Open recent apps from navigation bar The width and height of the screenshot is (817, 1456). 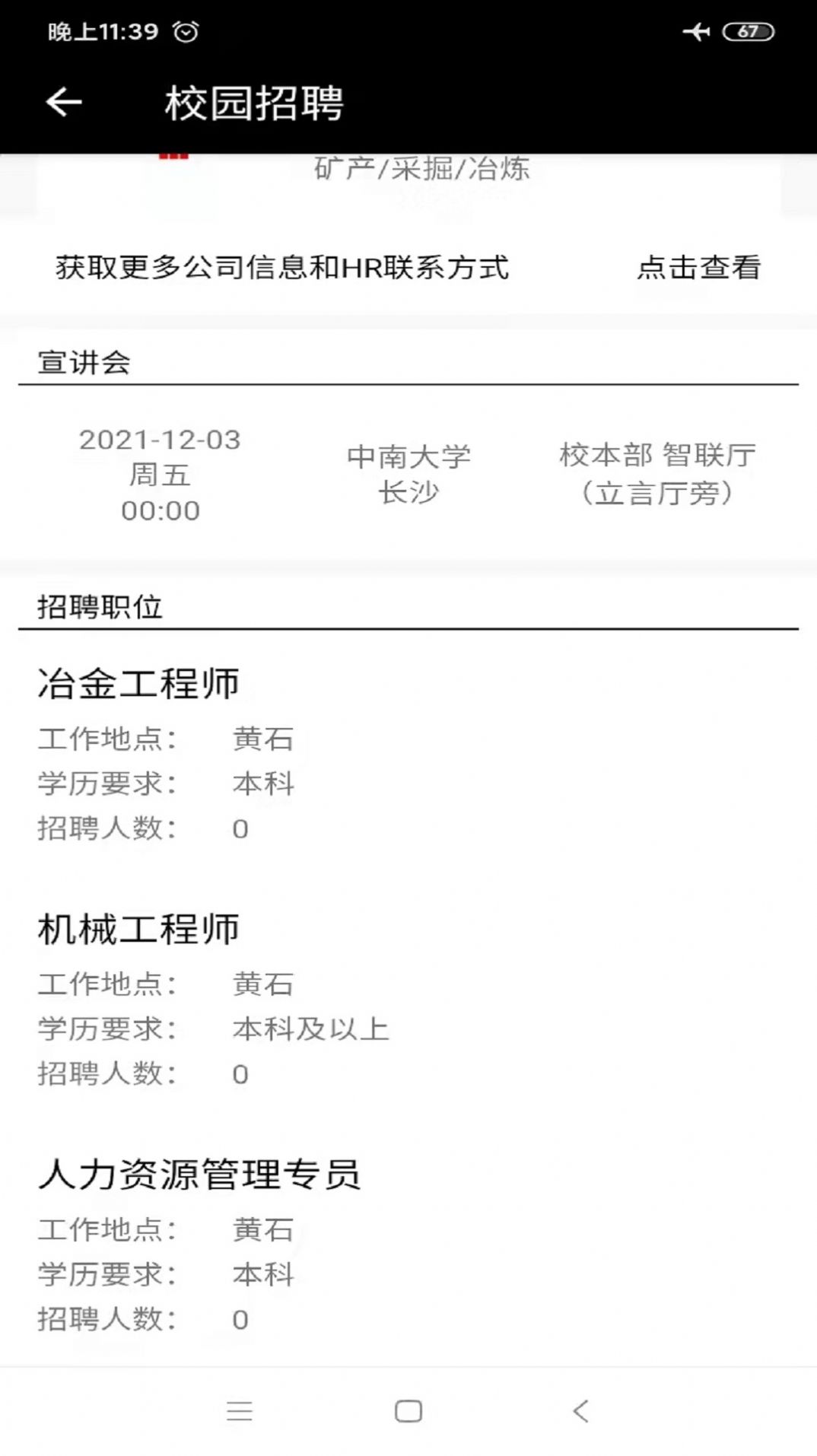pos(240,1411)
